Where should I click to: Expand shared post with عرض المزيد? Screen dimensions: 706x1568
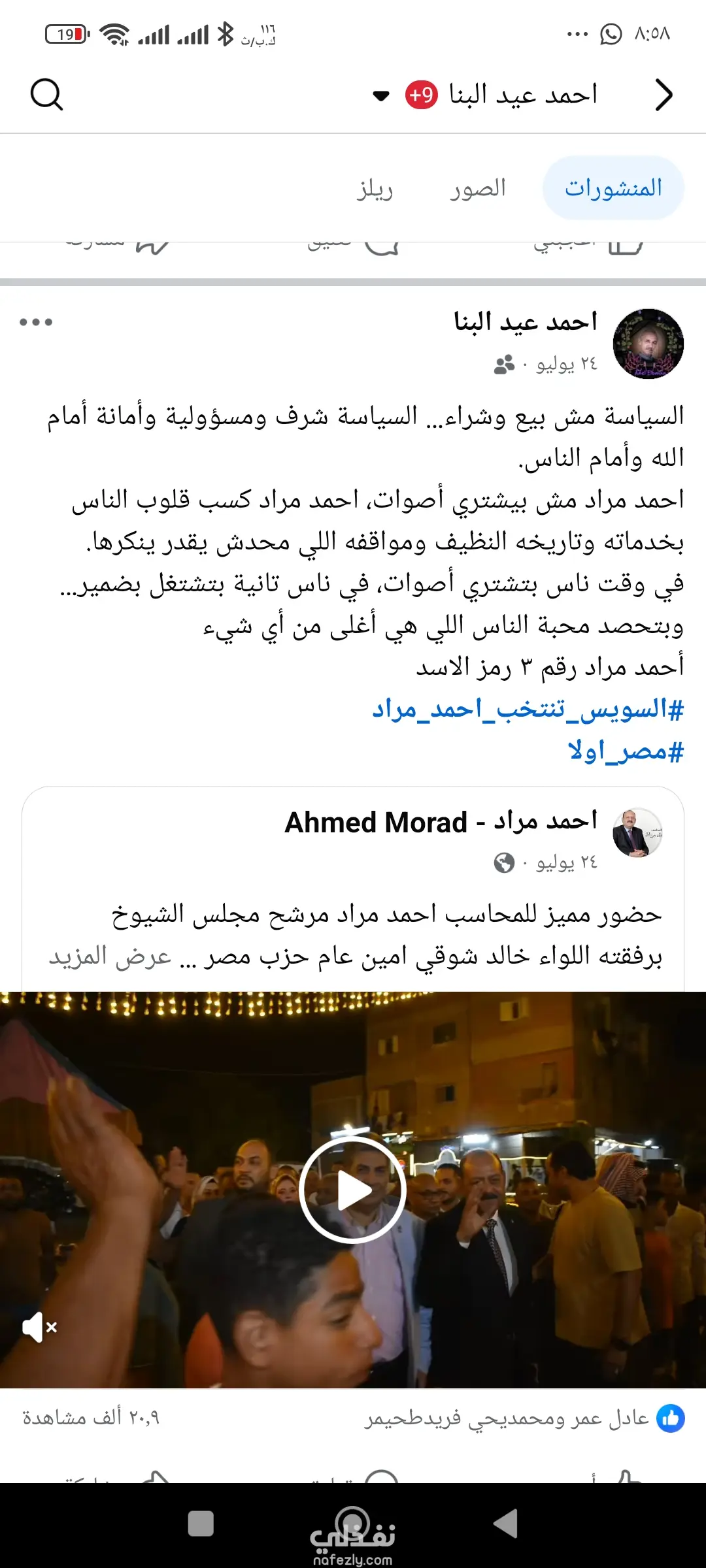tap(110, 956)
